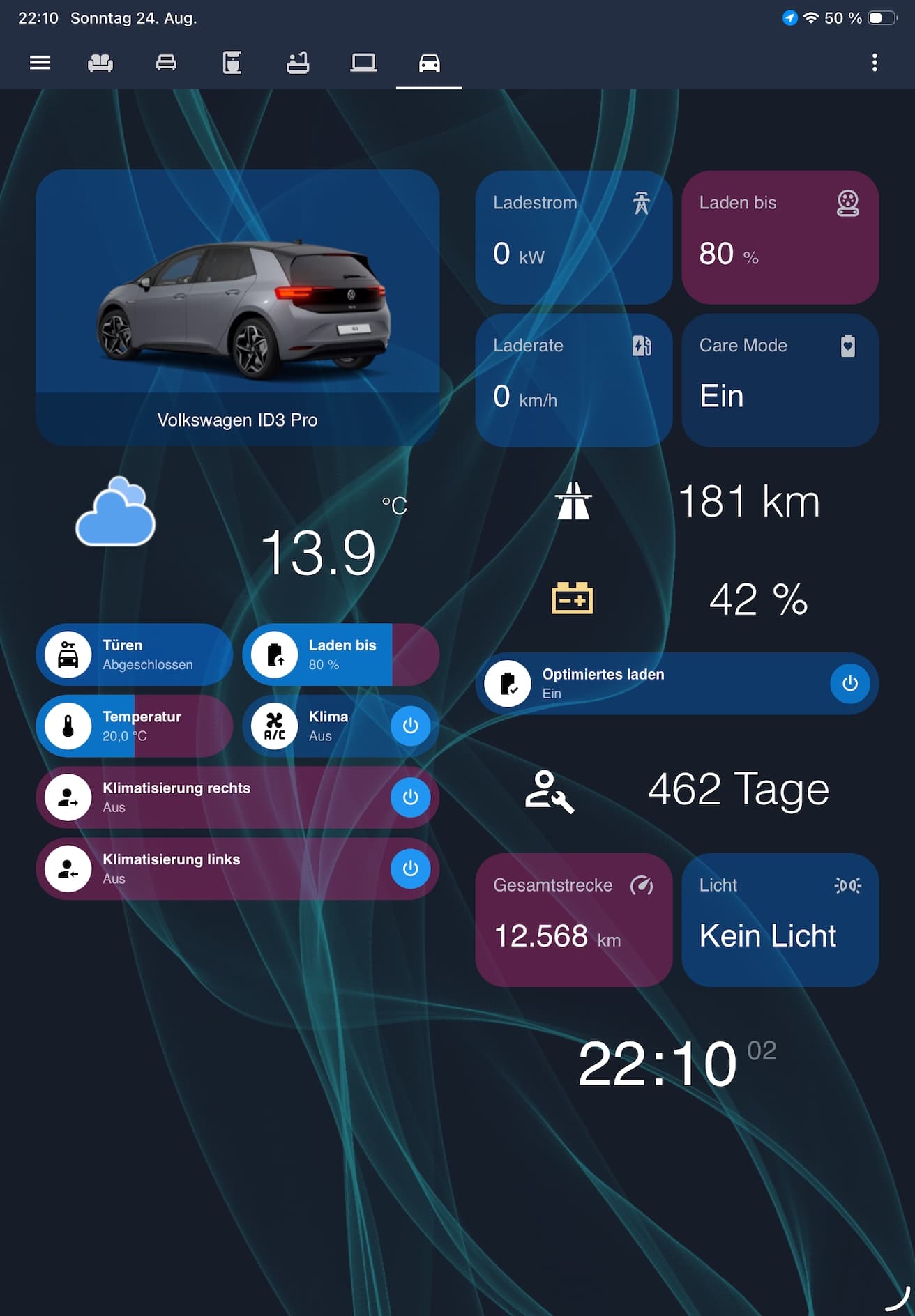Open the Licht card
The height and width of the screenshot is (1316, 915).
(780, 919)
